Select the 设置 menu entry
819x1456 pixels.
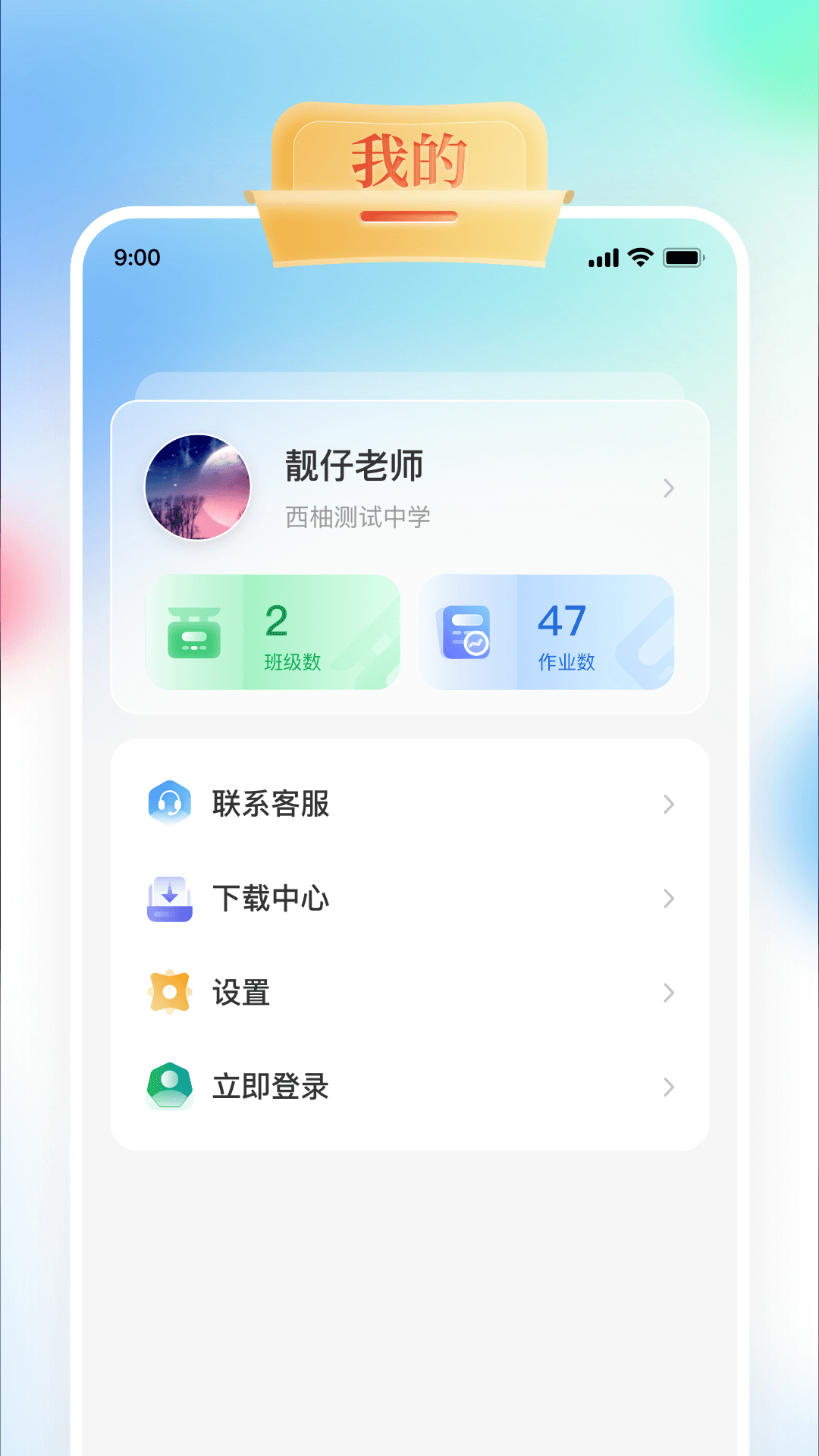tap(240, 993)
